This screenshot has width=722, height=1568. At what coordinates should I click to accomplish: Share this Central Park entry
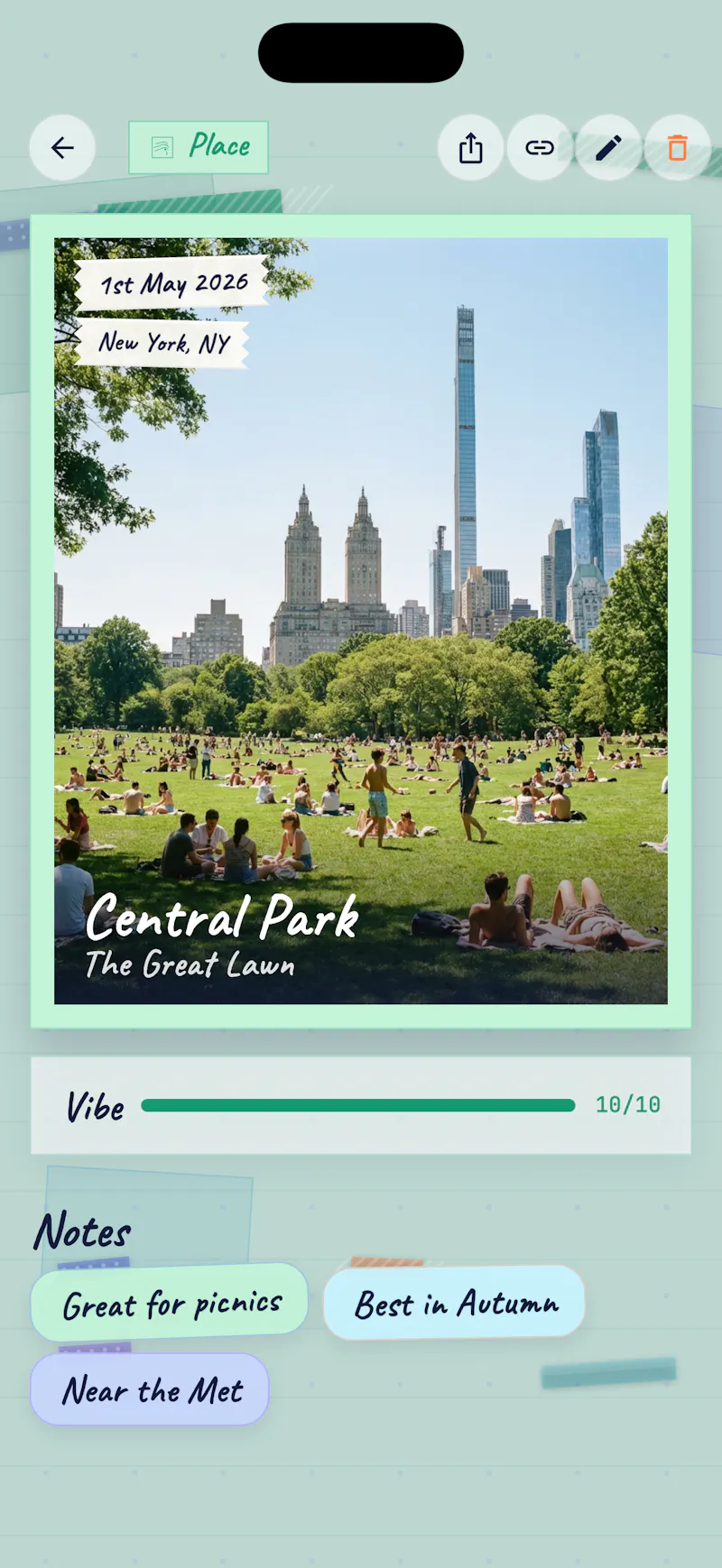tap(470, 147)
